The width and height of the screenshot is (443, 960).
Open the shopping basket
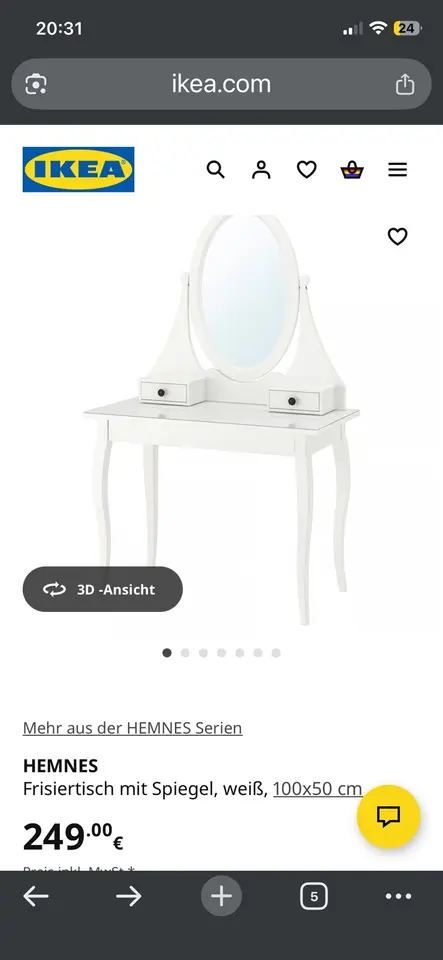click(x=352, y=170)
